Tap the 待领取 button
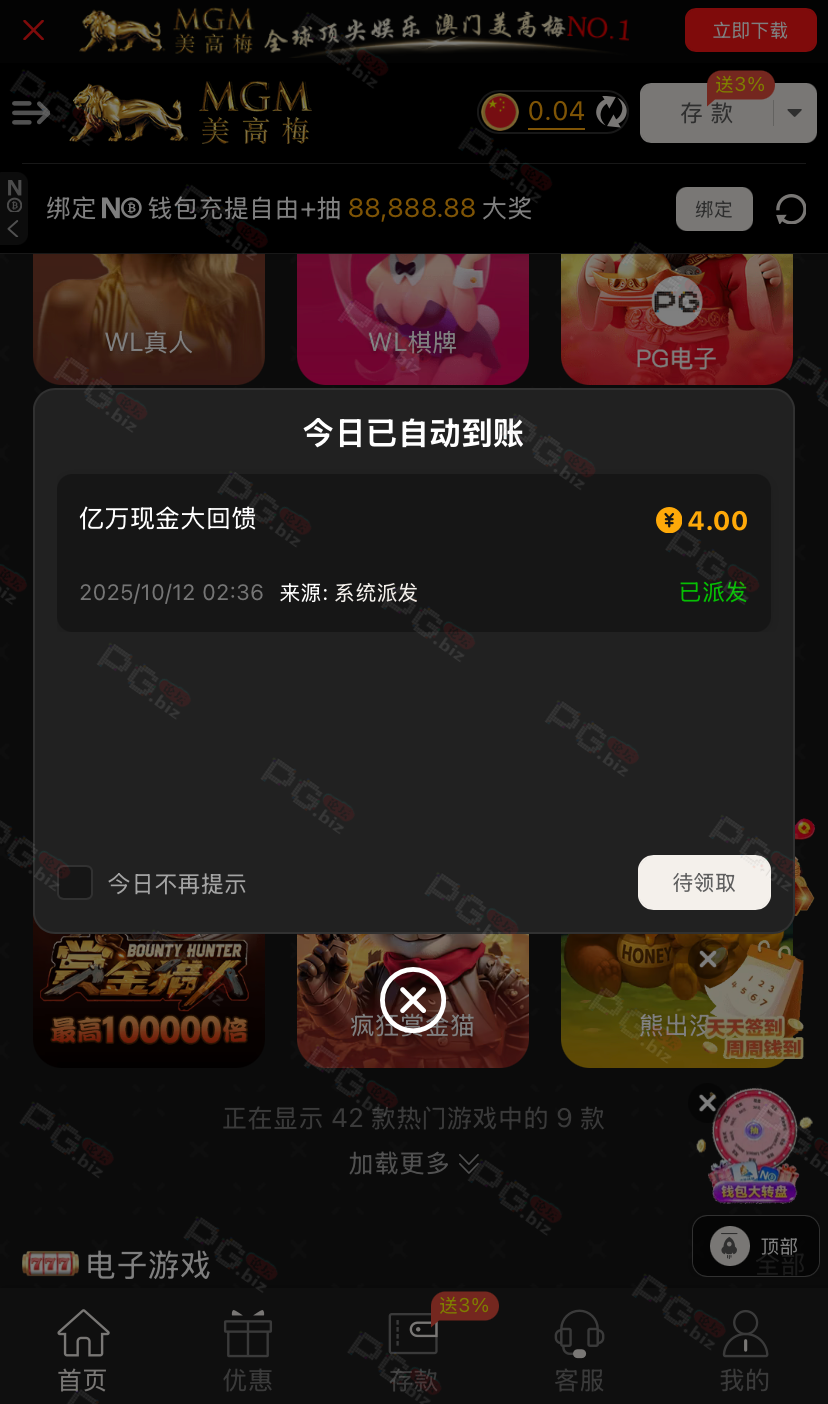This screenshot has height=1404, width=828. [704, 882]
